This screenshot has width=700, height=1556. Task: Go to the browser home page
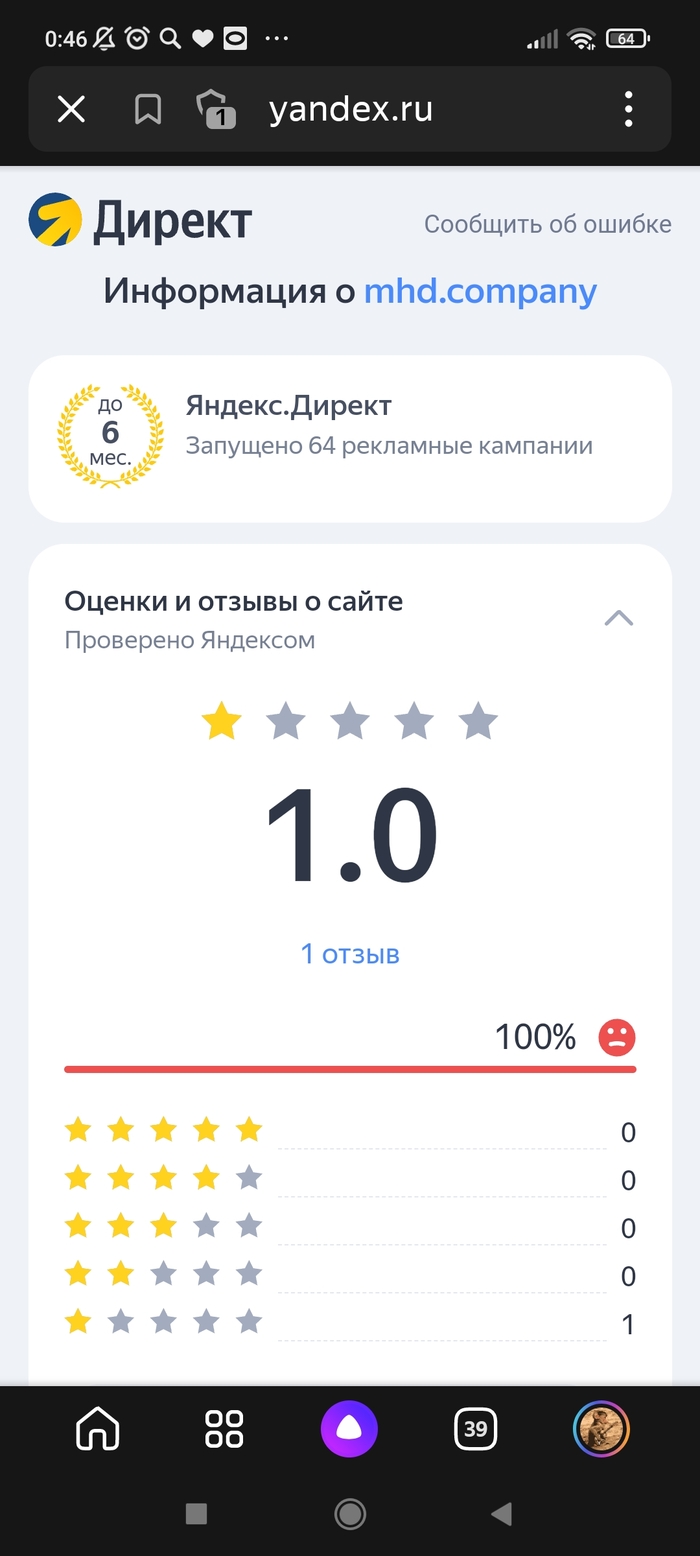(x=97, y=1429)
